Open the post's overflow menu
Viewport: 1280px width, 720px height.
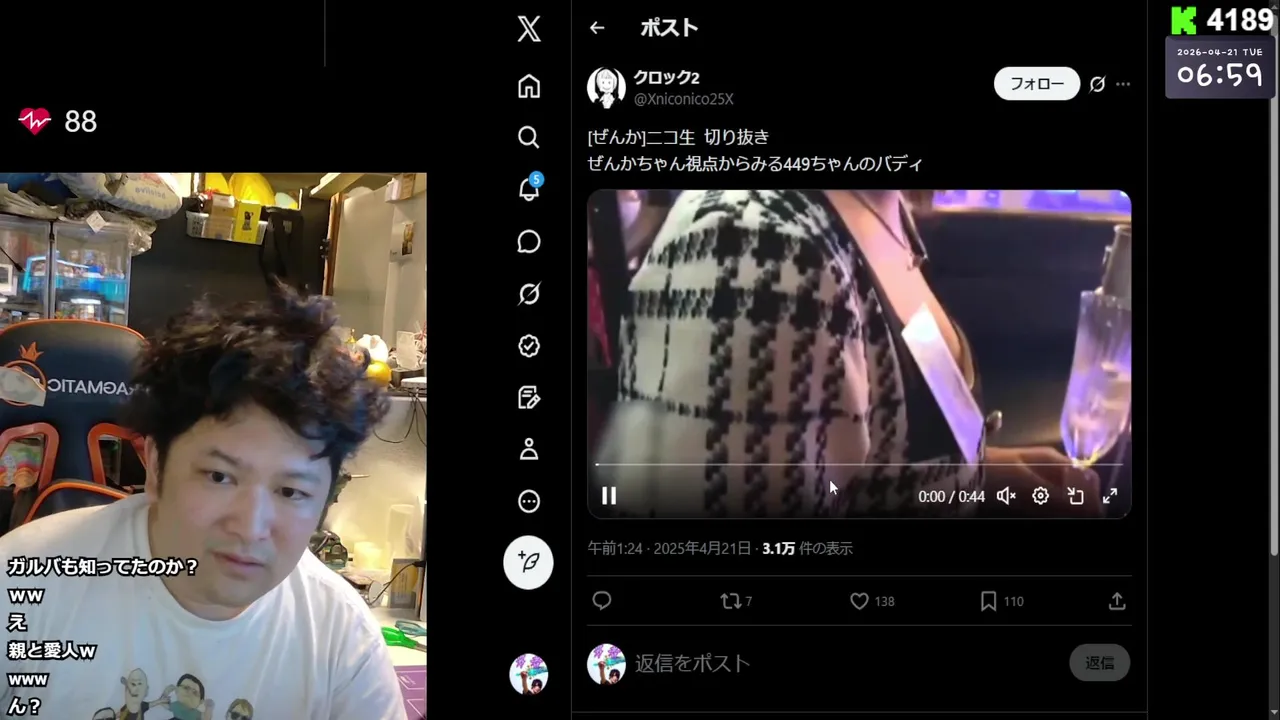tap(1123, 84)
